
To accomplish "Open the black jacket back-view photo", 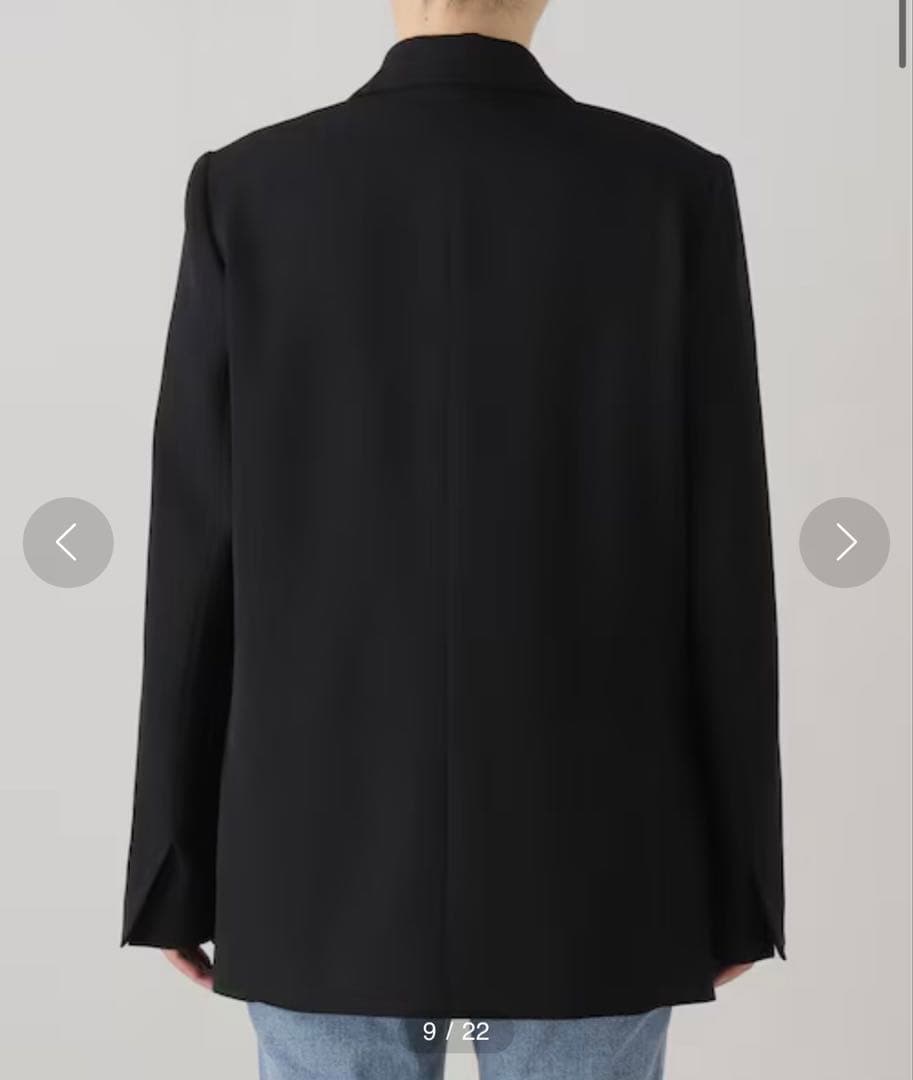I will coord(456,500).
